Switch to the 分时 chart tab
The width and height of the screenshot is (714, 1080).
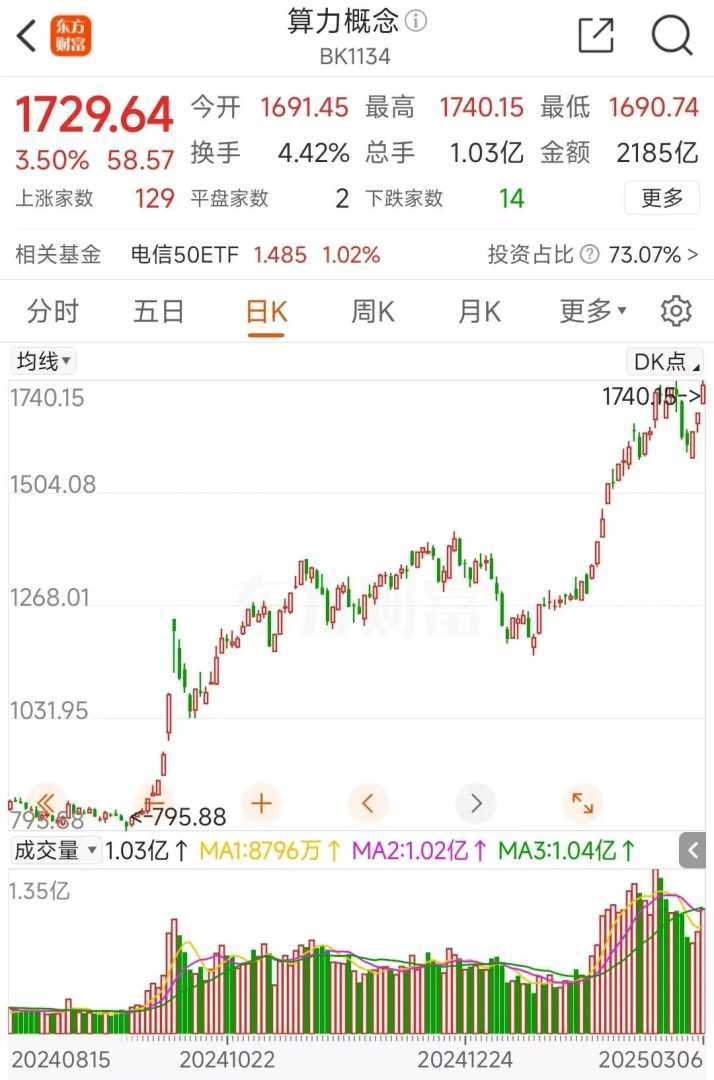pos(53,312)
